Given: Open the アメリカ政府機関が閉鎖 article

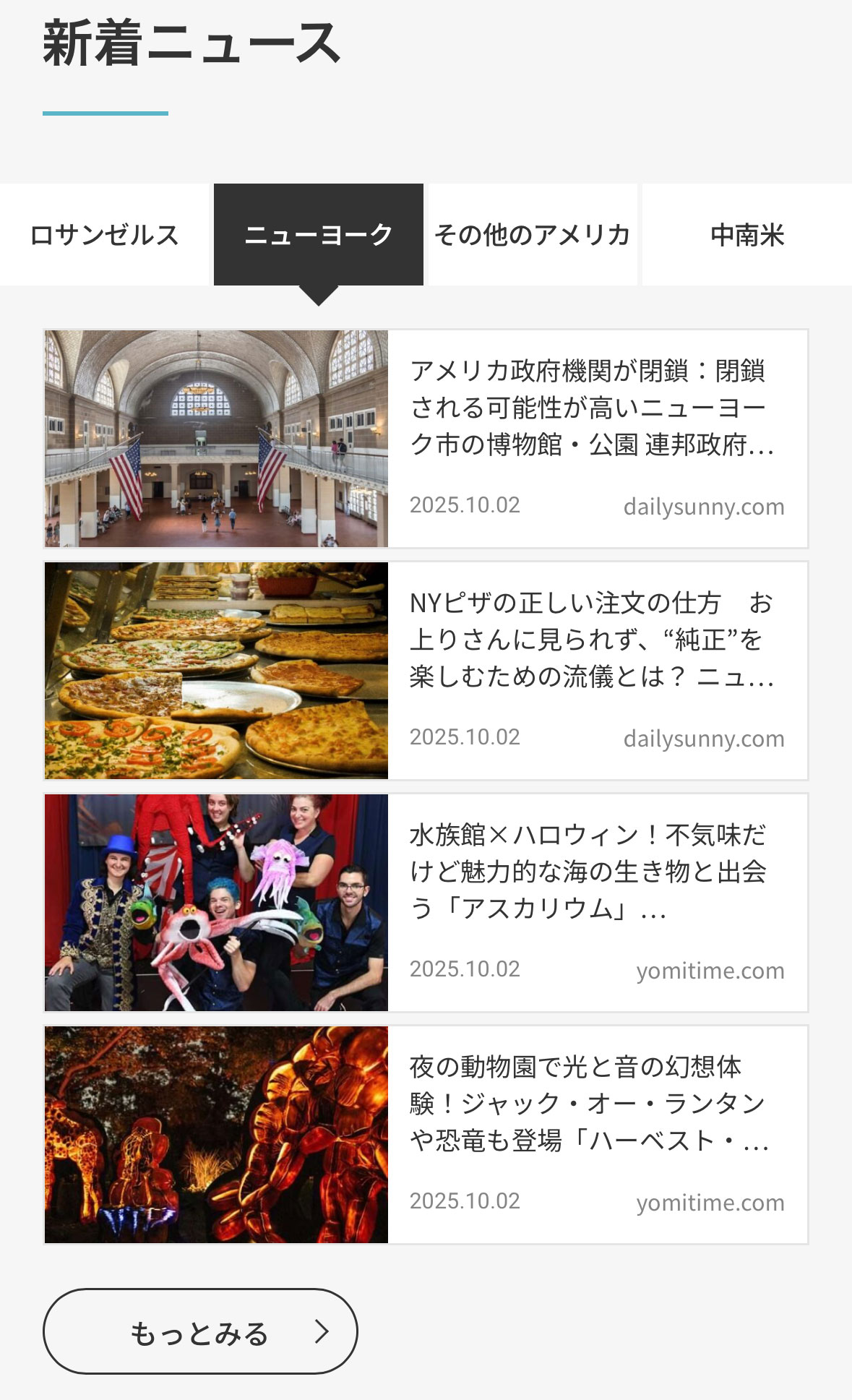Looking at the screenshot, I should 588,408.
